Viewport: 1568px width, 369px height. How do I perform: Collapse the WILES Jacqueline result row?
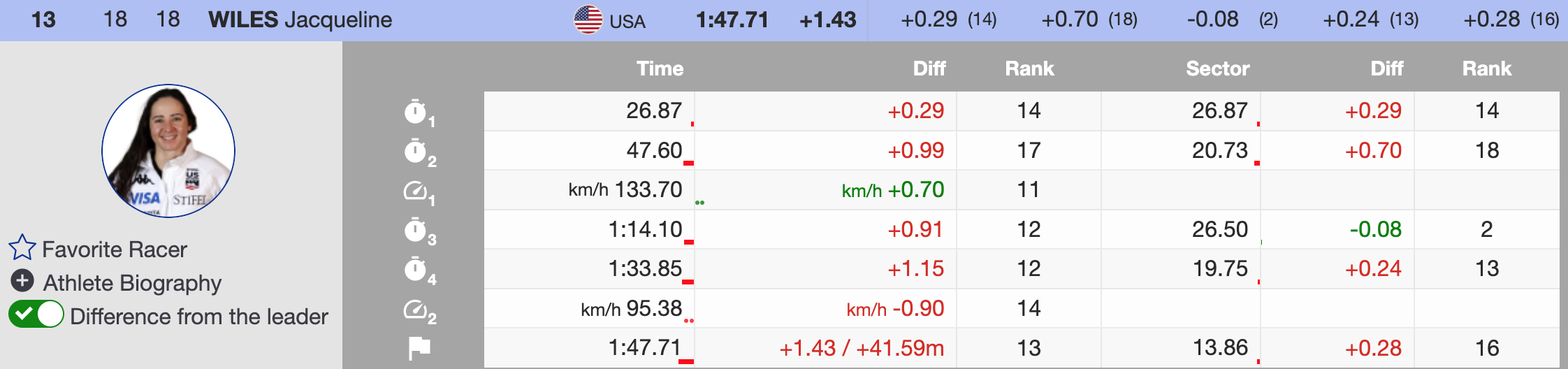pos(300,20)
